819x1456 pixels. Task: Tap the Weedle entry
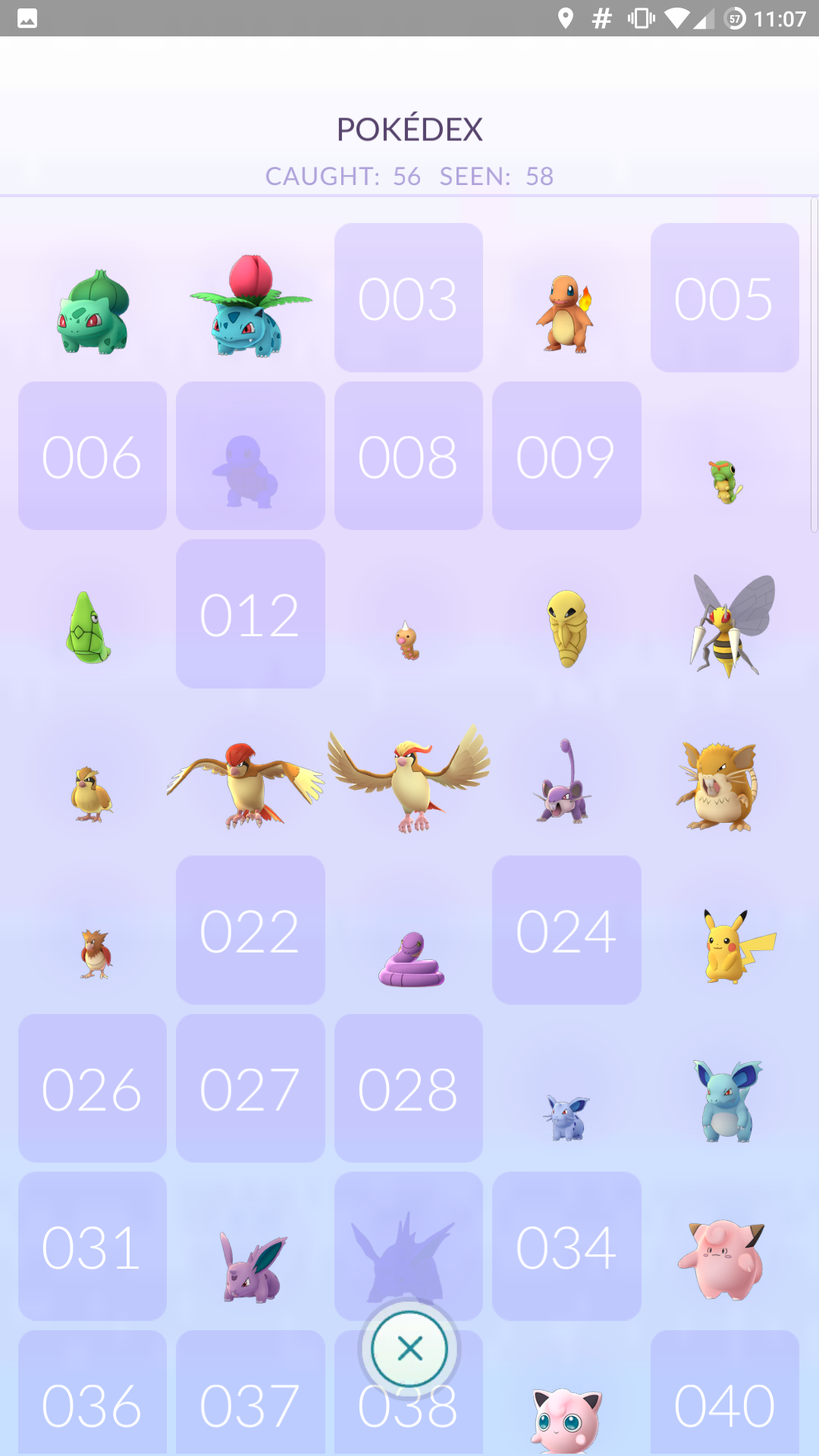tap(408, 641)
